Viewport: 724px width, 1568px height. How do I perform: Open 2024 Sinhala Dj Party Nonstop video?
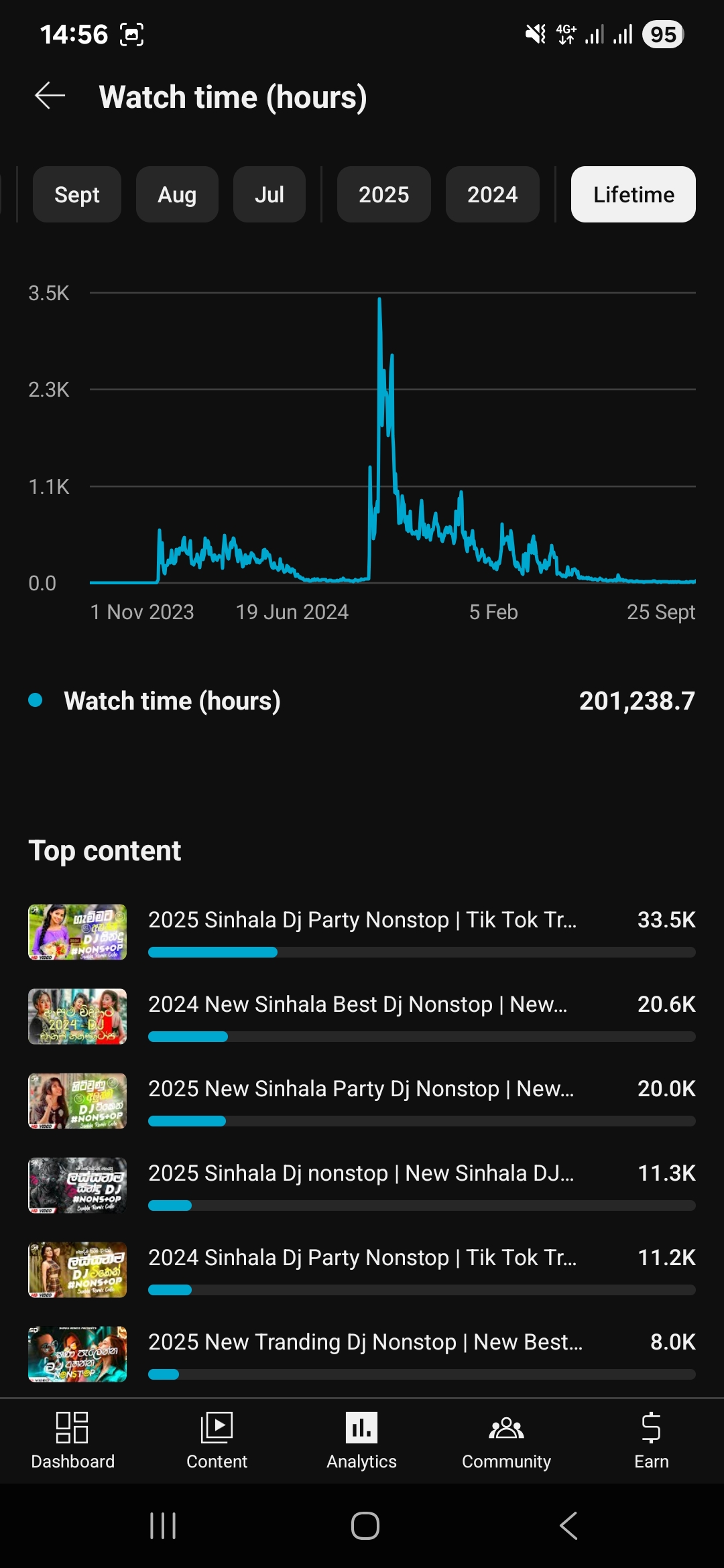coord(362,1258)
